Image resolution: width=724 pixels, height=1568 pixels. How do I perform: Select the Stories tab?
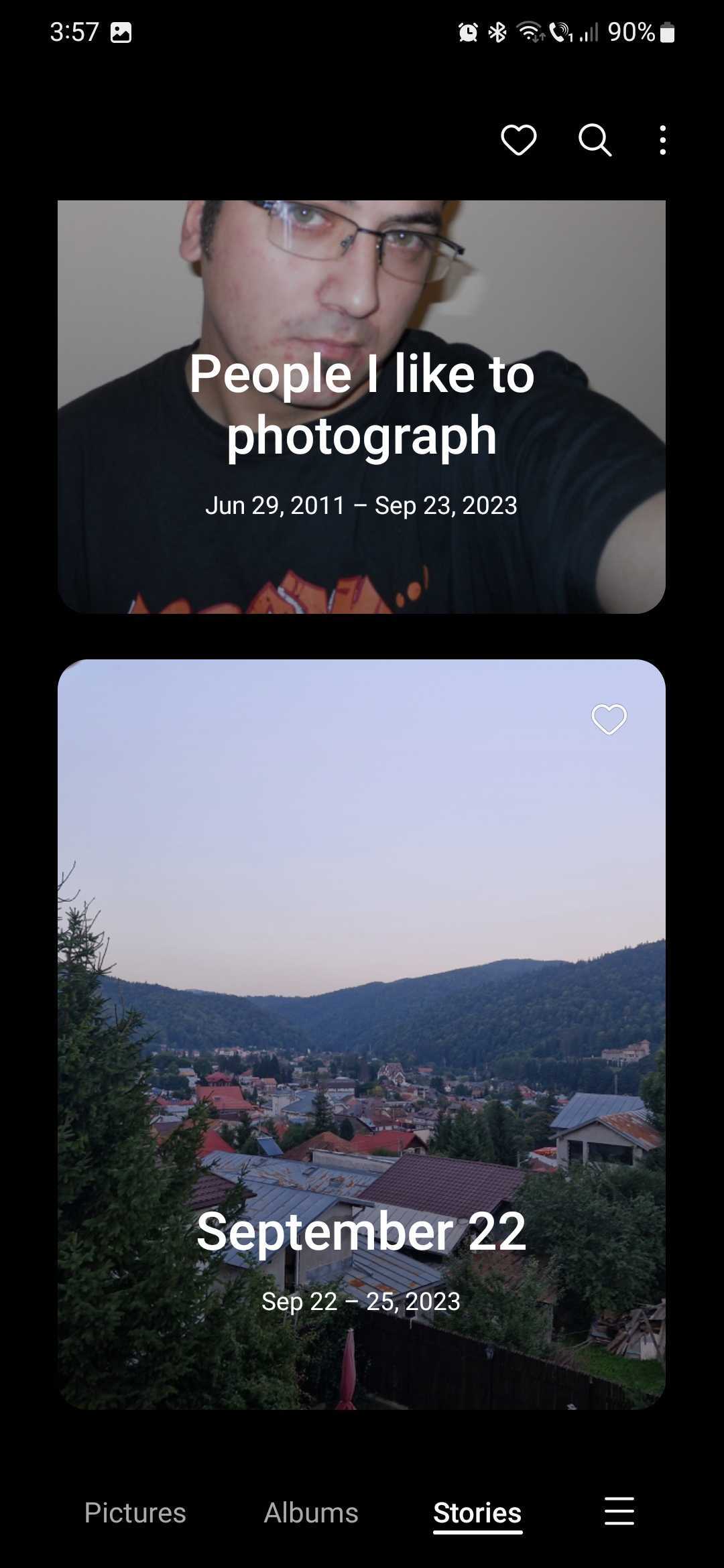click(x=477, y=1512)
